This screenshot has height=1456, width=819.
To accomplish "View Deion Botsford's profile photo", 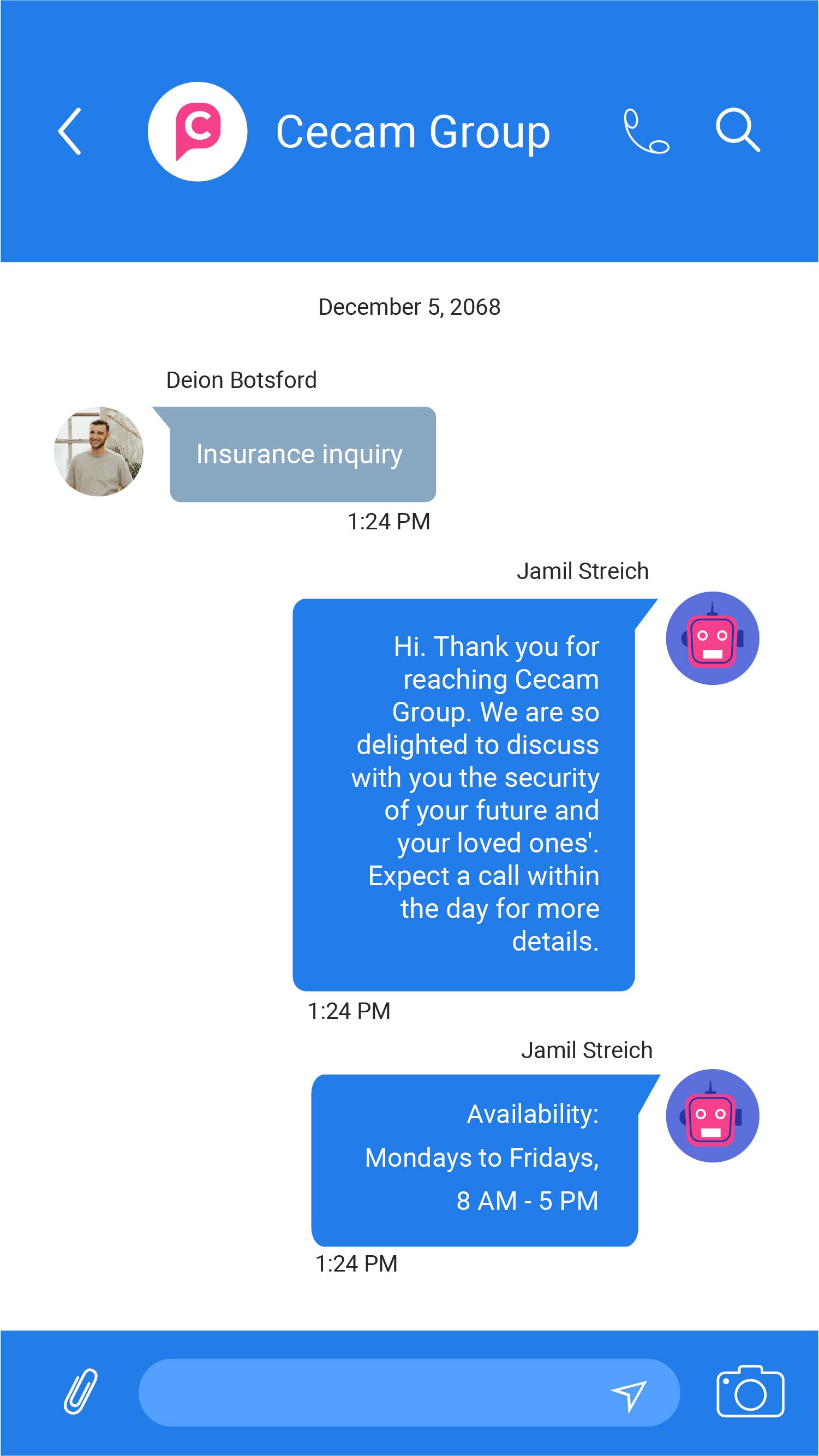I will 98,452.
